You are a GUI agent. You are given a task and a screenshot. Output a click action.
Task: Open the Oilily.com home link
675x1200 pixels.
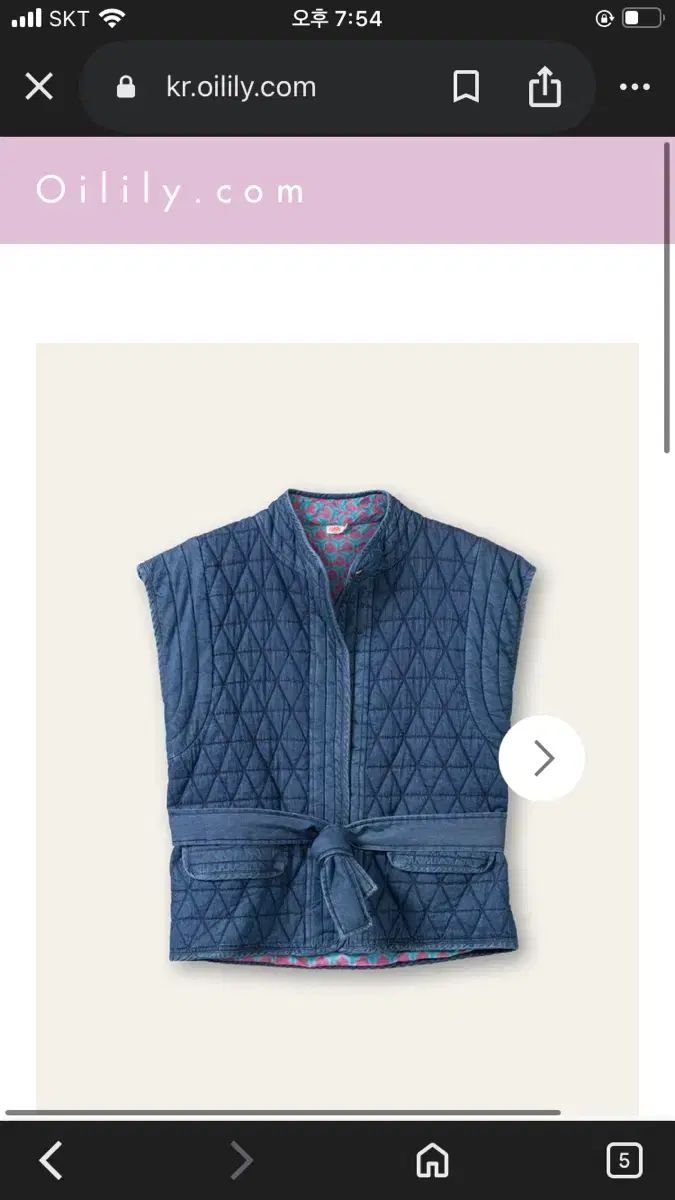click(x=171, y=190)
